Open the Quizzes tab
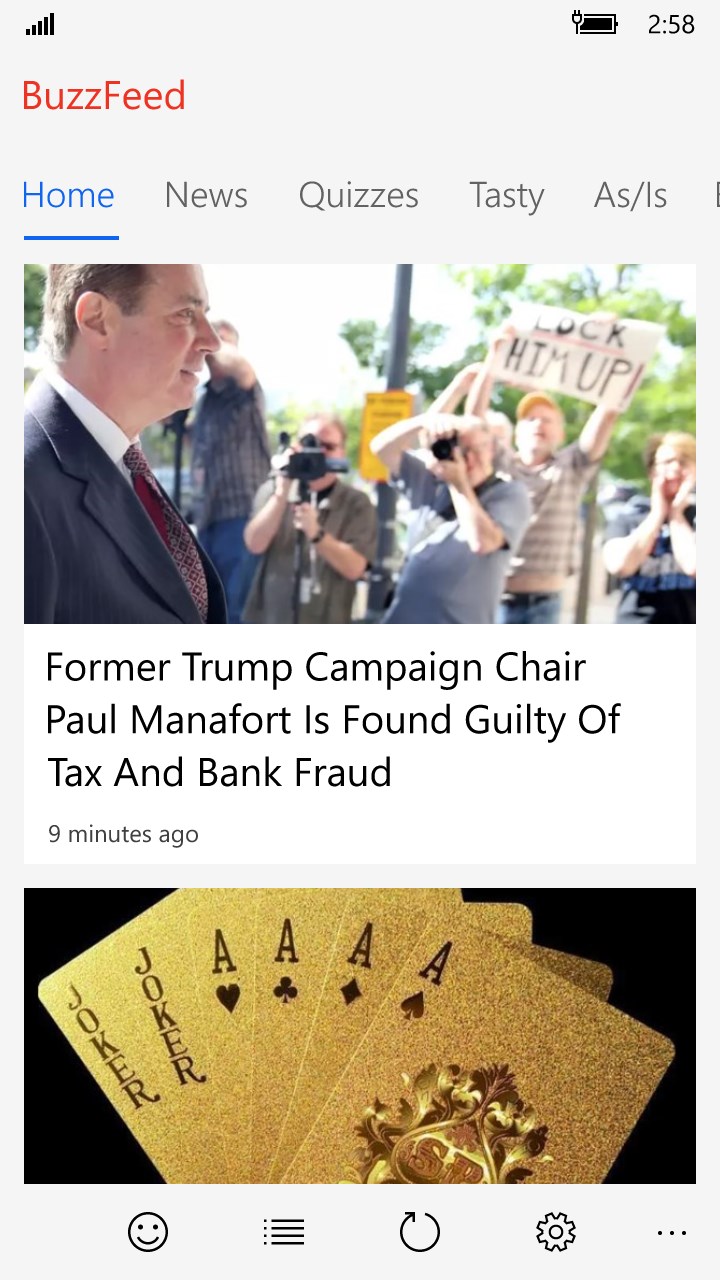Image resolution: width=720 pixels, height=1280 pixels. 358,195
